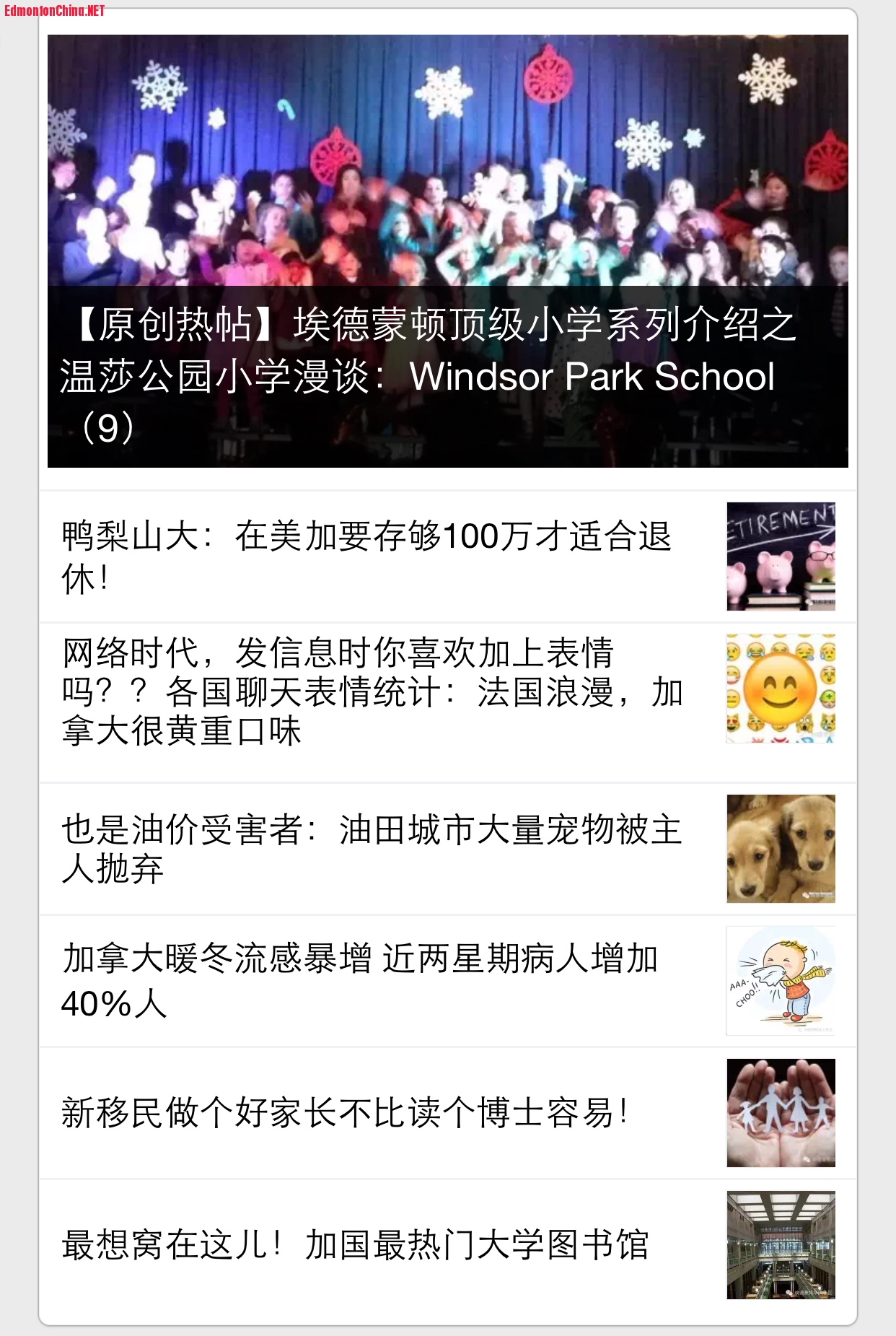Open the article about 新移民做个好家长
This screenshot has width=896, height=1336.
(346, 1112)
